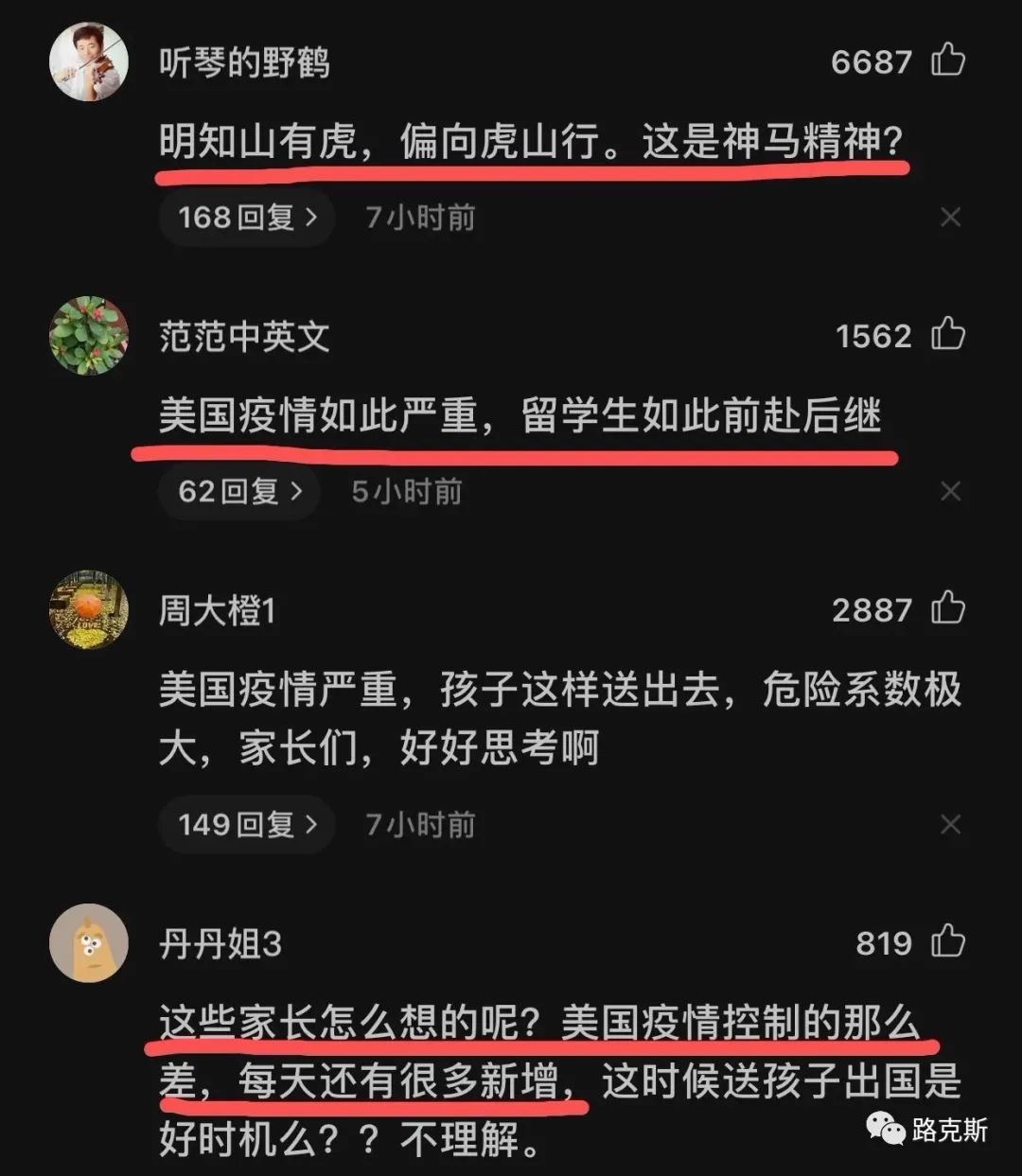View 62 replies to 范范中英文's comment
Screen dimensions: 1022x1176
point(239,492)
